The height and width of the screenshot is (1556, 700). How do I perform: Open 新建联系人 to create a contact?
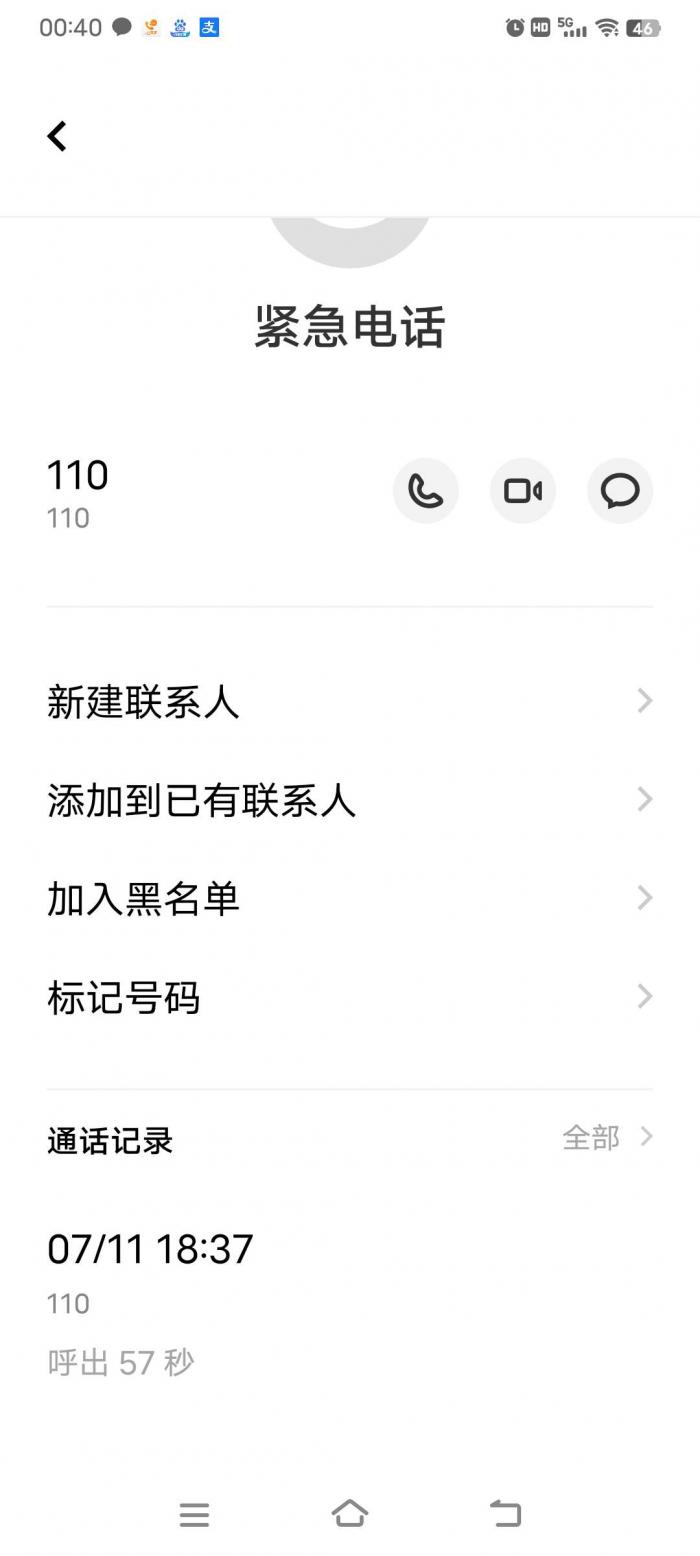click(350, 701)
